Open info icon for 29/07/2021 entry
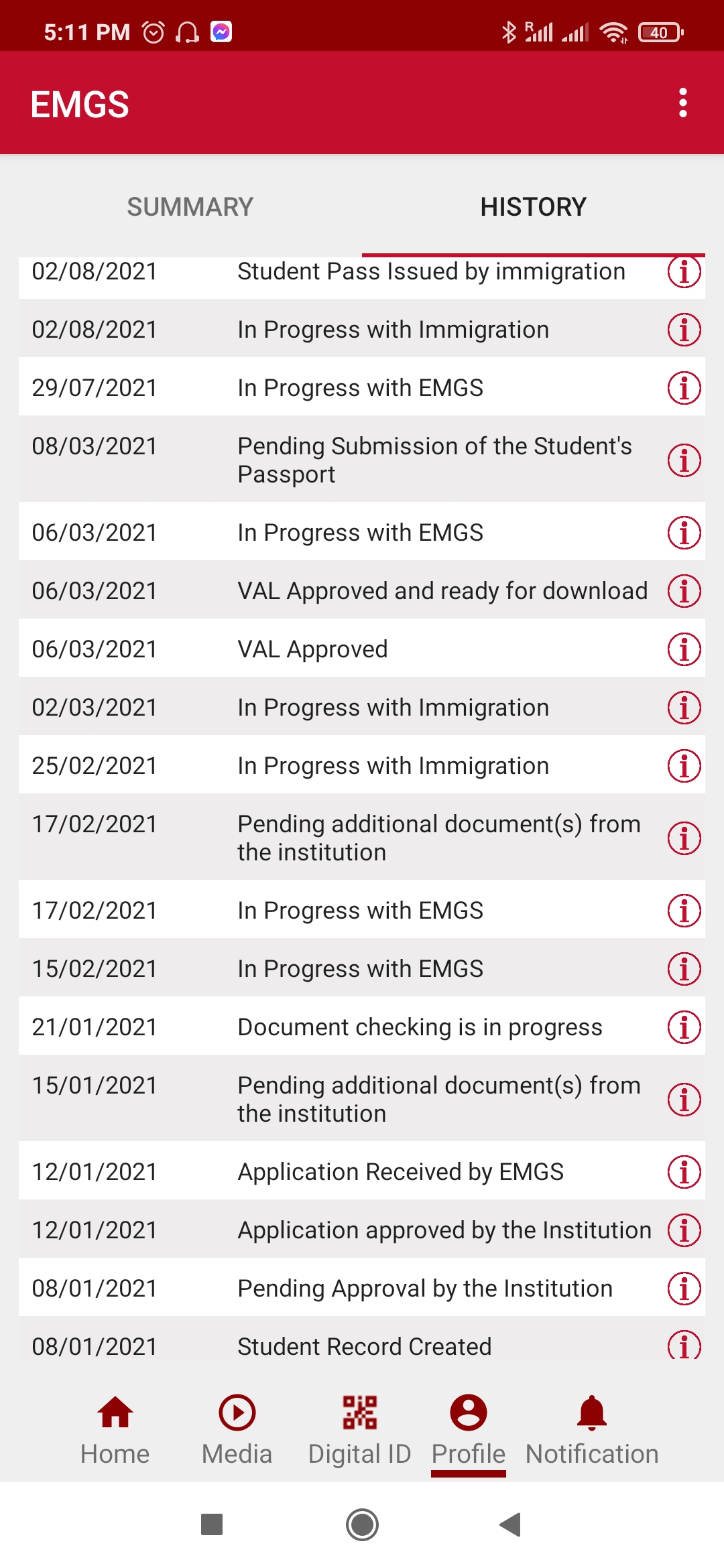 click(x=684, y=388)
